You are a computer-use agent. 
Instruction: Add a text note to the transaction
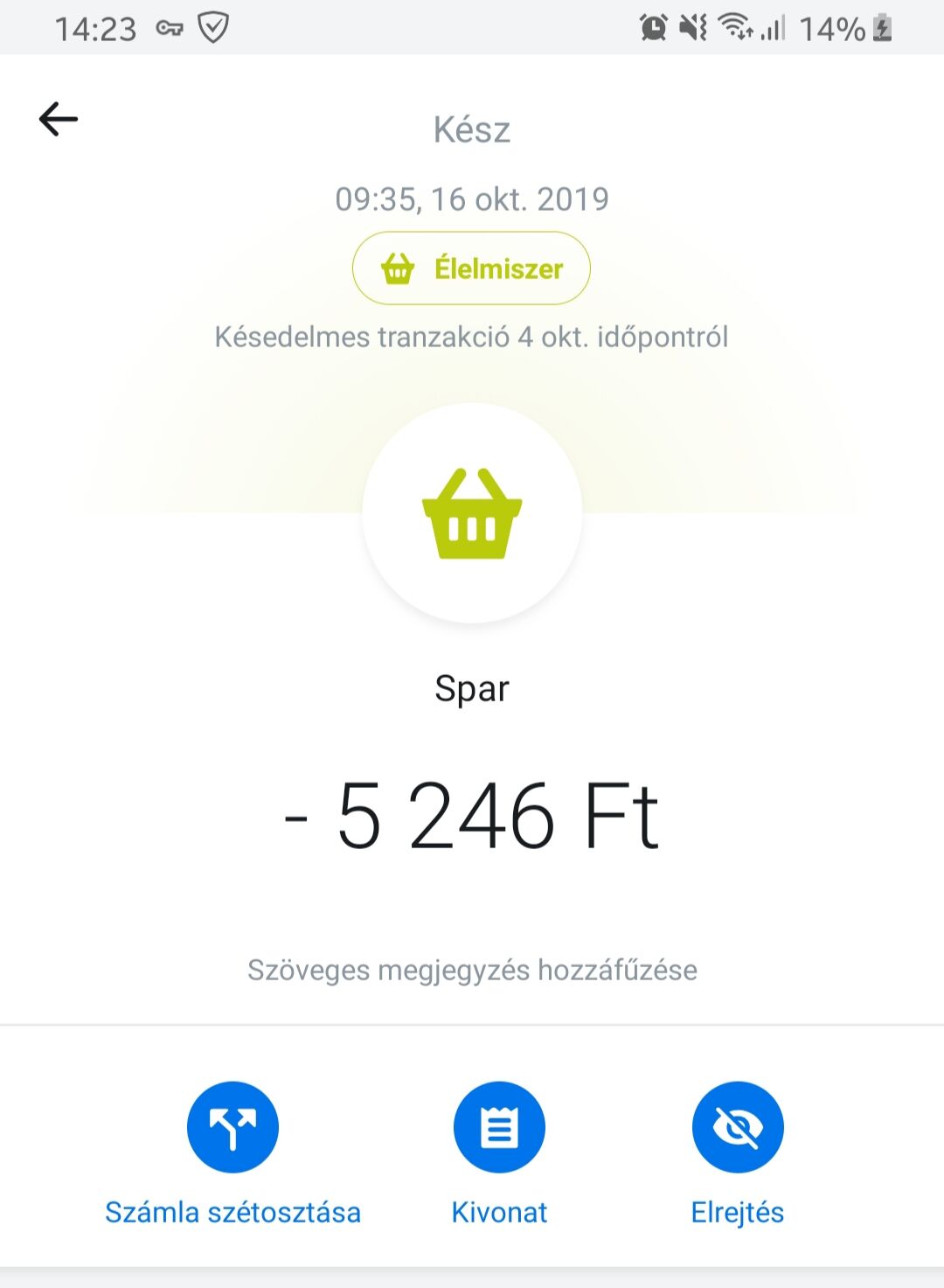click(x=472, y=970)
